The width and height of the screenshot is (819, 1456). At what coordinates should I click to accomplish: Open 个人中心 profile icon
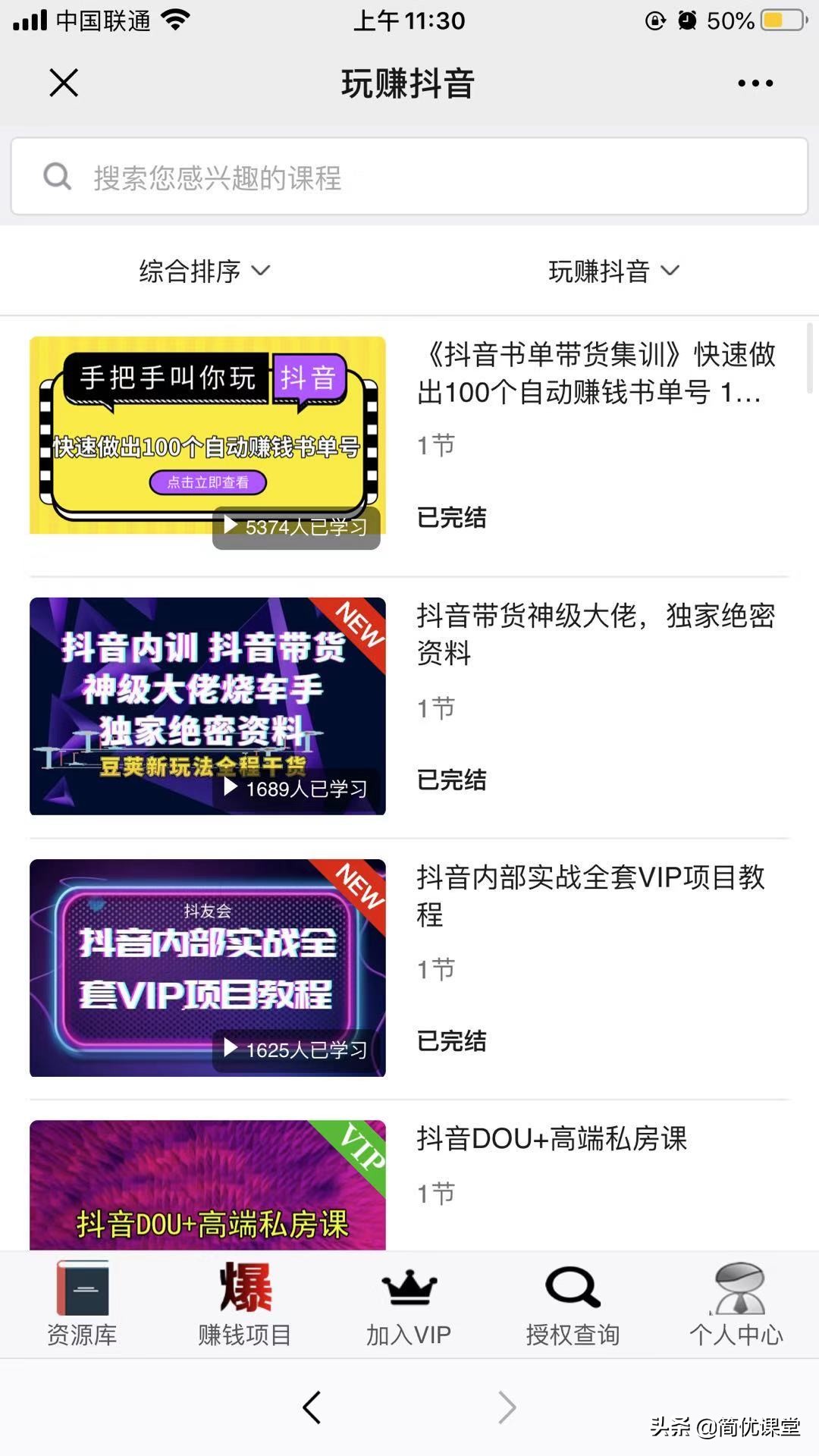coord(736,1289)
